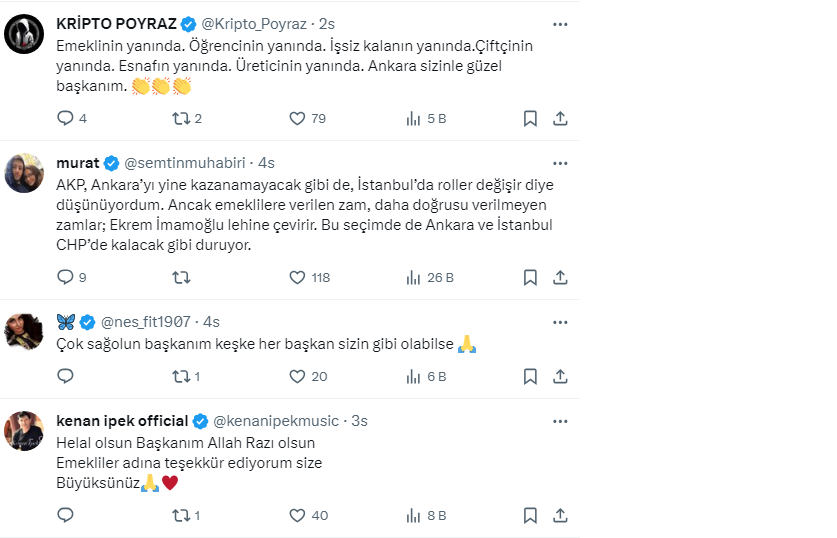
Task: Bookmark murat's tweet
Action: coord(531,277)
